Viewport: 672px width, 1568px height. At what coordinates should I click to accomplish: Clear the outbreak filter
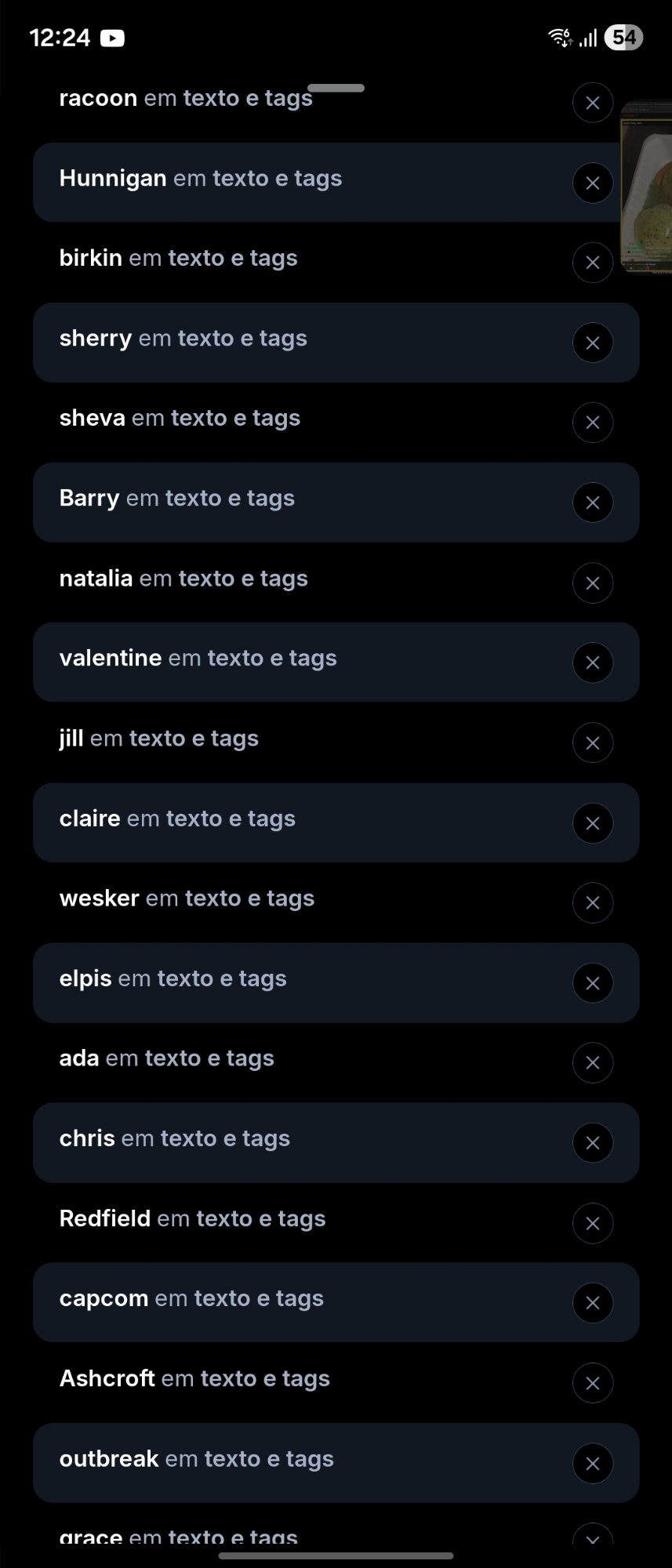coord(592,1464)
